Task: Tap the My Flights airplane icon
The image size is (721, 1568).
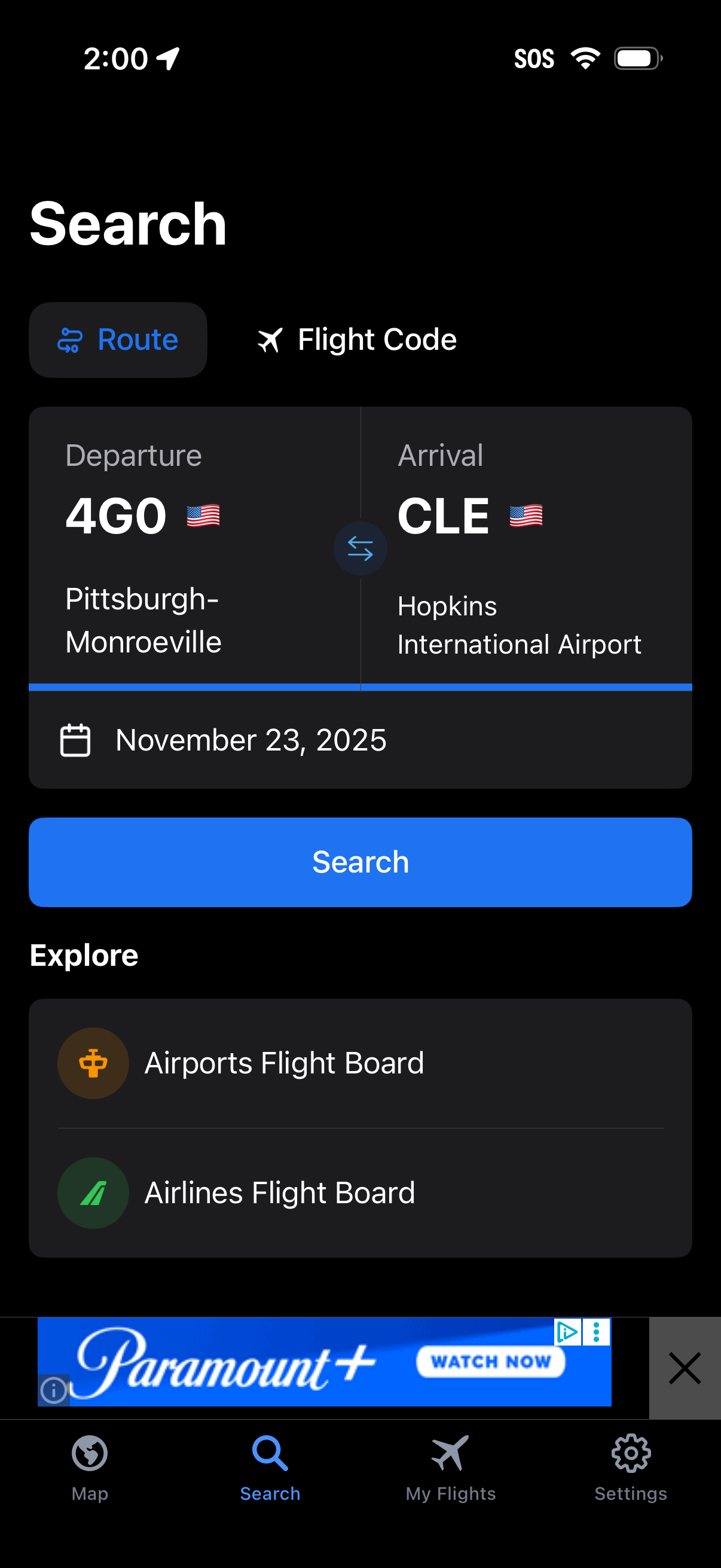Action: point(450,1454)
